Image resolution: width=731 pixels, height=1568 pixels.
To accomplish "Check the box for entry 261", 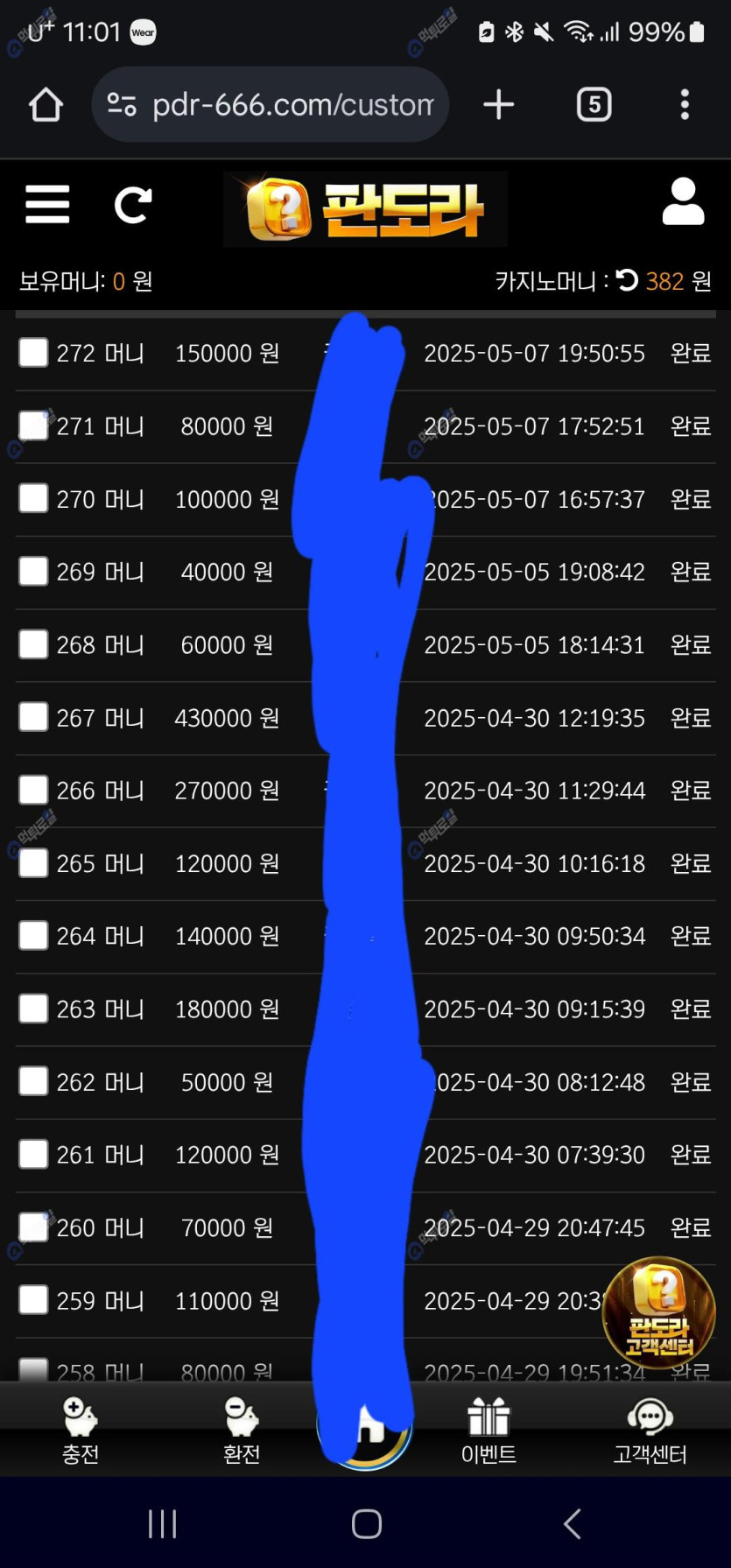I will tap(33, 1154).
